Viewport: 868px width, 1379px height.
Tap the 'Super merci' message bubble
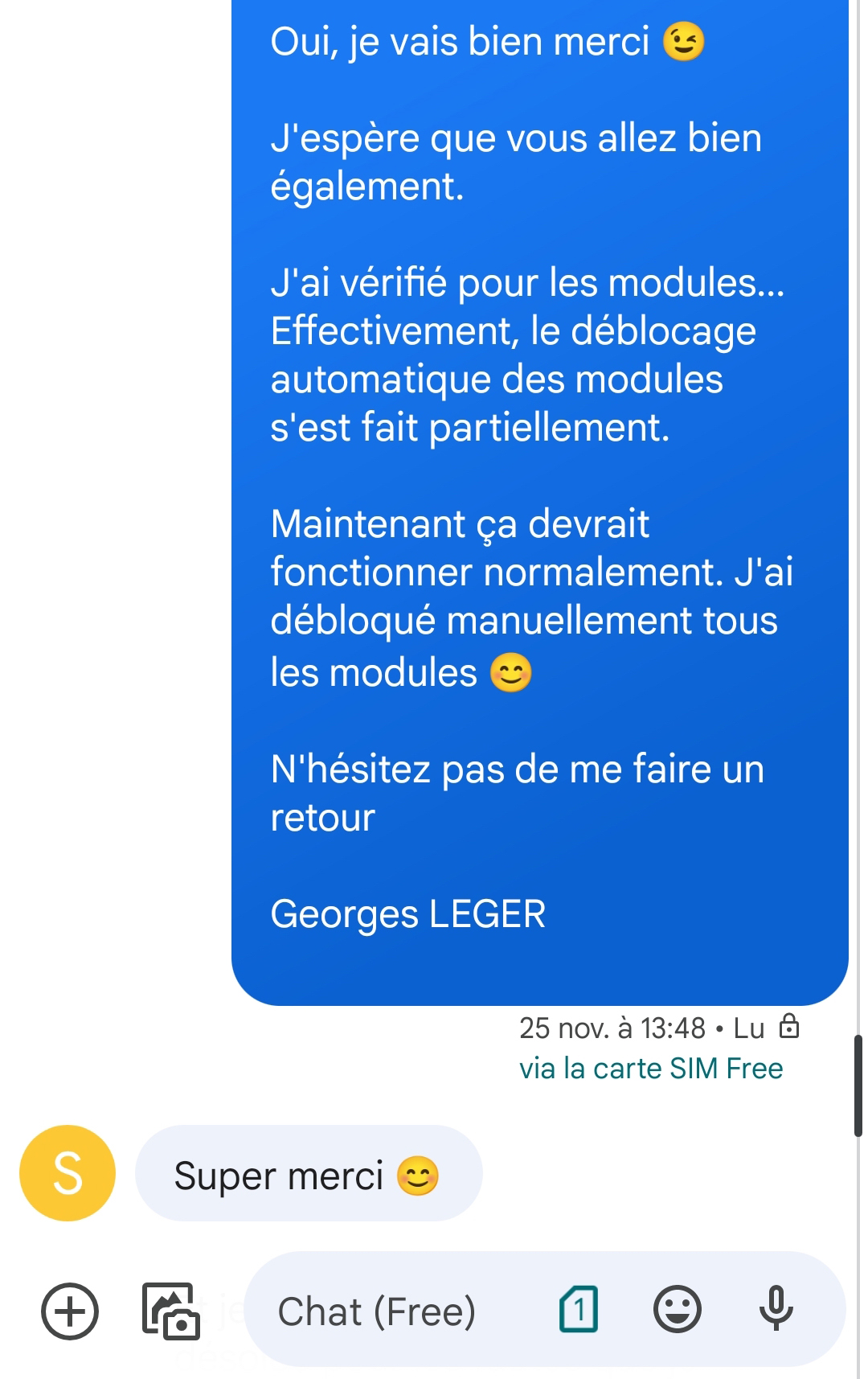[309, 1175]
